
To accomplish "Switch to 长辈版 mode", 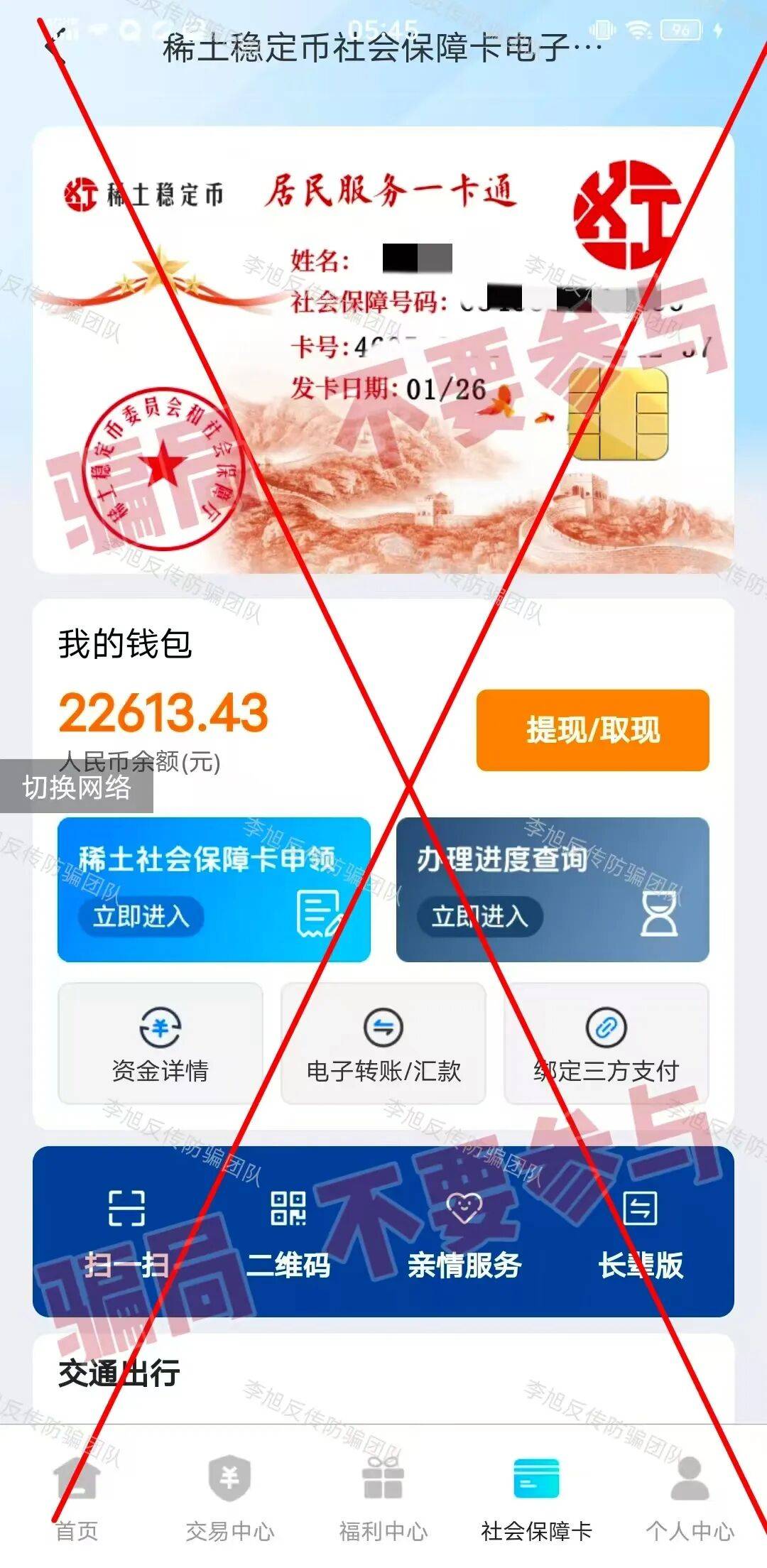I will (x=640, y=1234).
